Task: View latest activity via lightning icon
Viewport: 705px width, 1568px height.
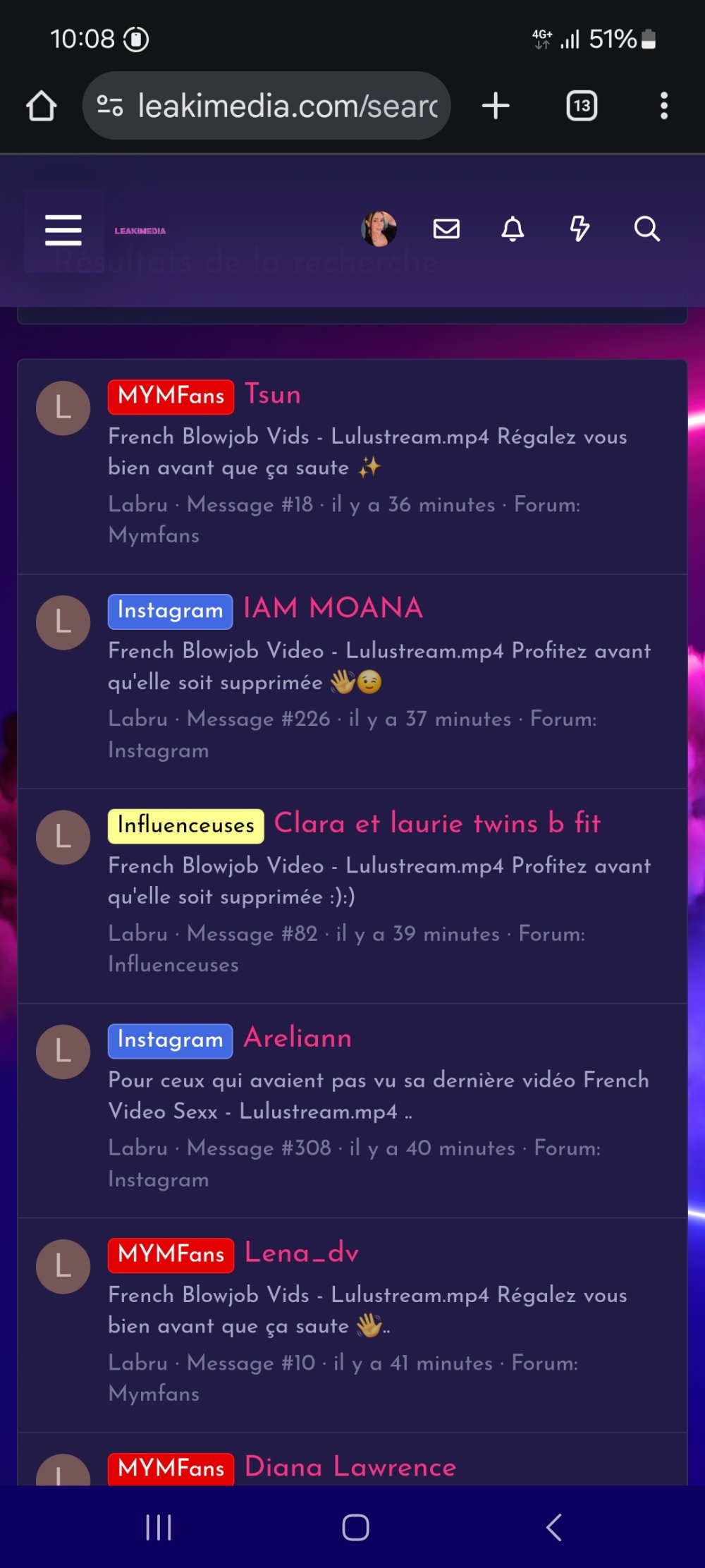Action: point(580,229)
